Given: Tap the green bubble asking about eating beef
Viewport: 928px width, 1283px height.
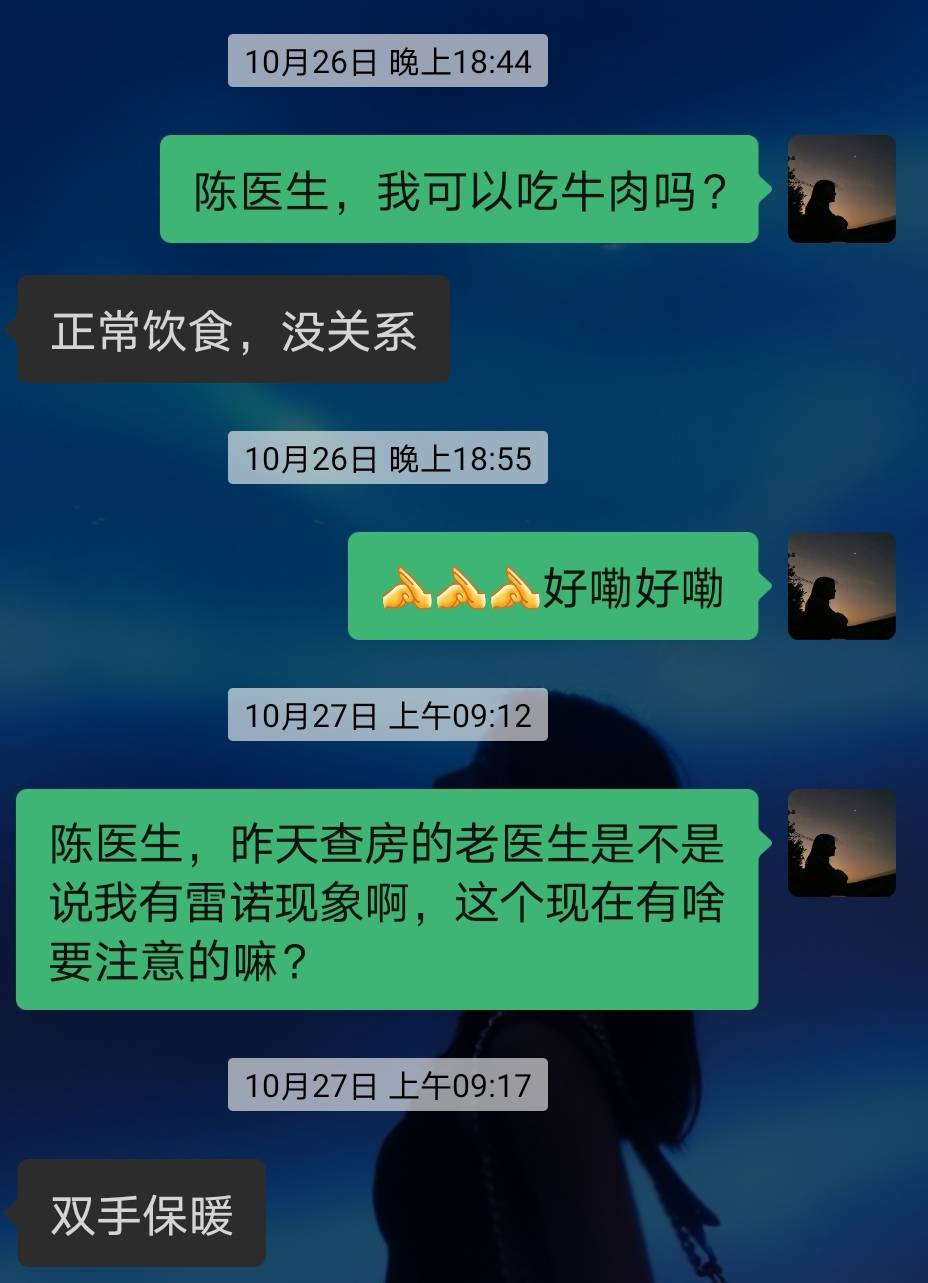Looking at the screenshot, I should [x=460, y=189].
